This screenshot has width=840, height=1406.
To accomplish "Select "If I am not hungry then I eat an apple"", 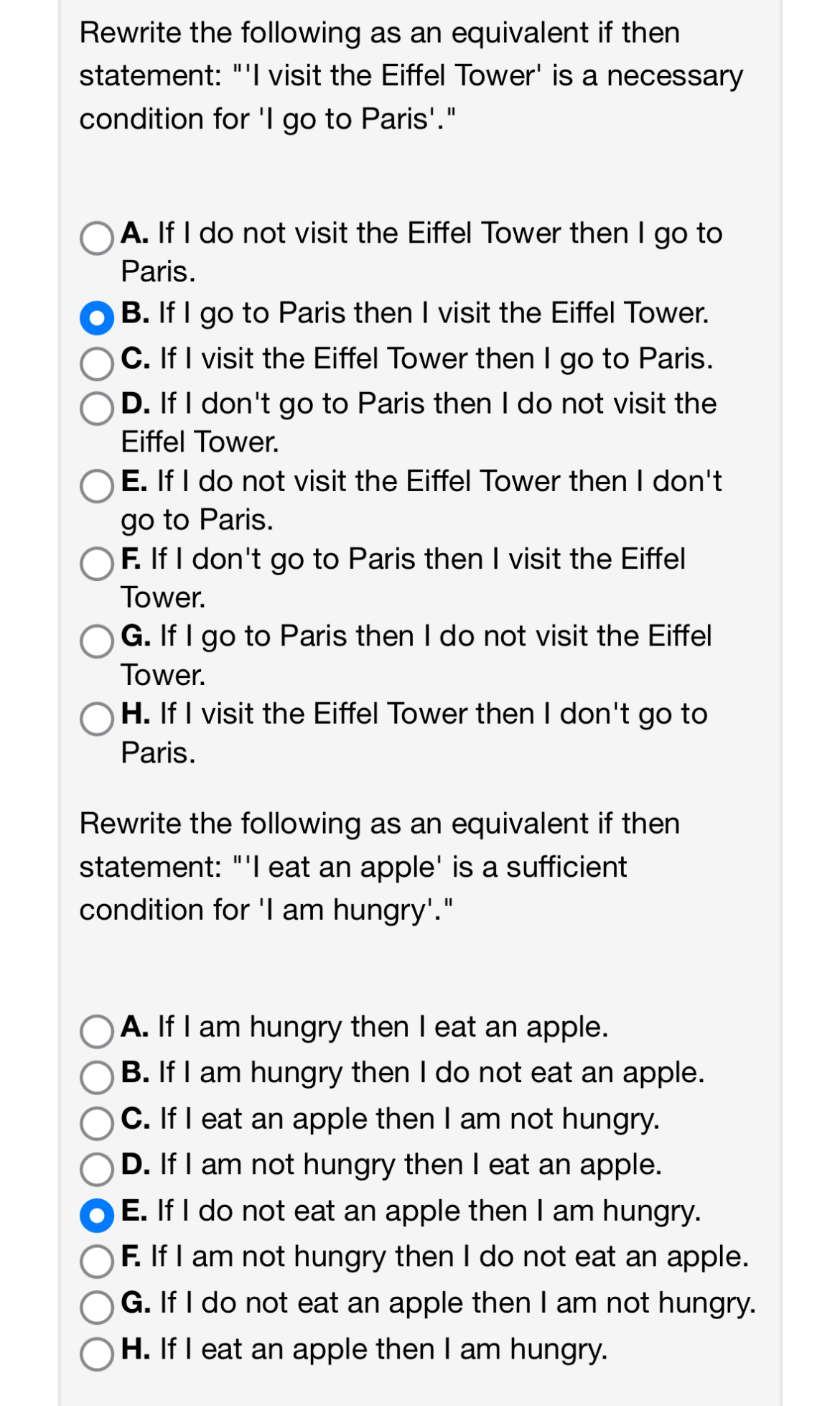I will (x=97, y=1170).
